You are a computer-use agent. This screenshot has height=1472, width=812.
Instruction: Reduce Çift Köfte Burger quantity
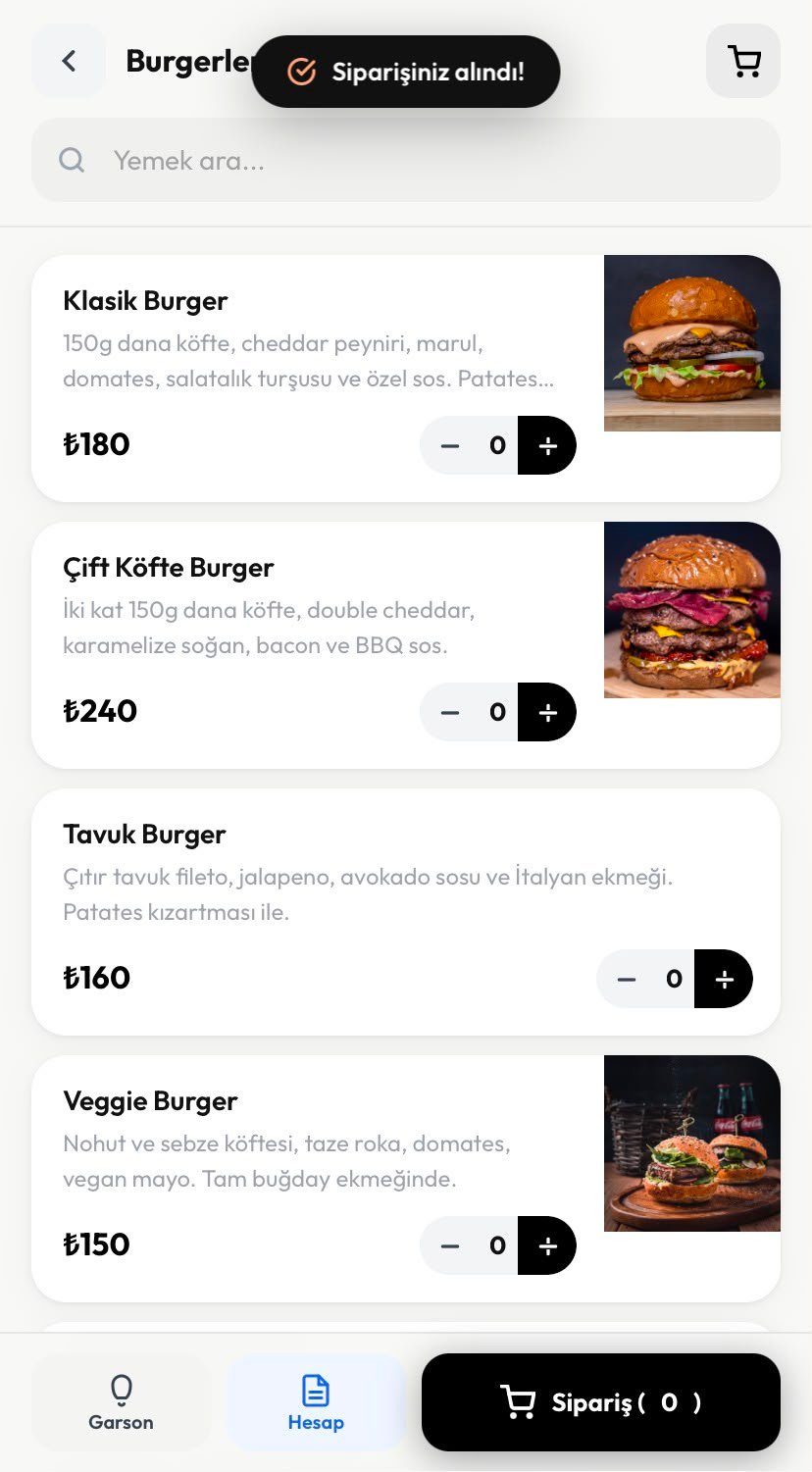pos(450,712)
